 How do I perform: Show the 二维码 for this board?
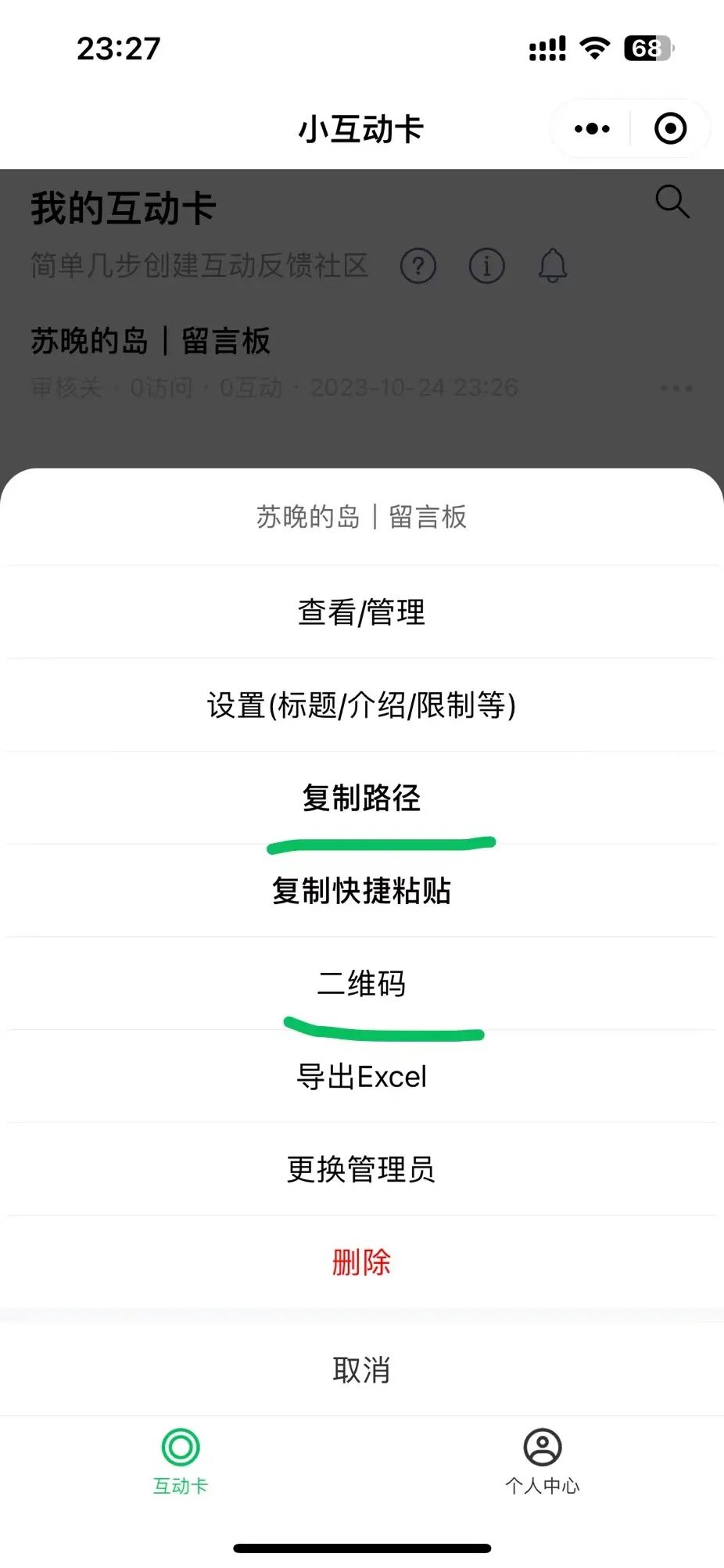[x=361, y=984]
